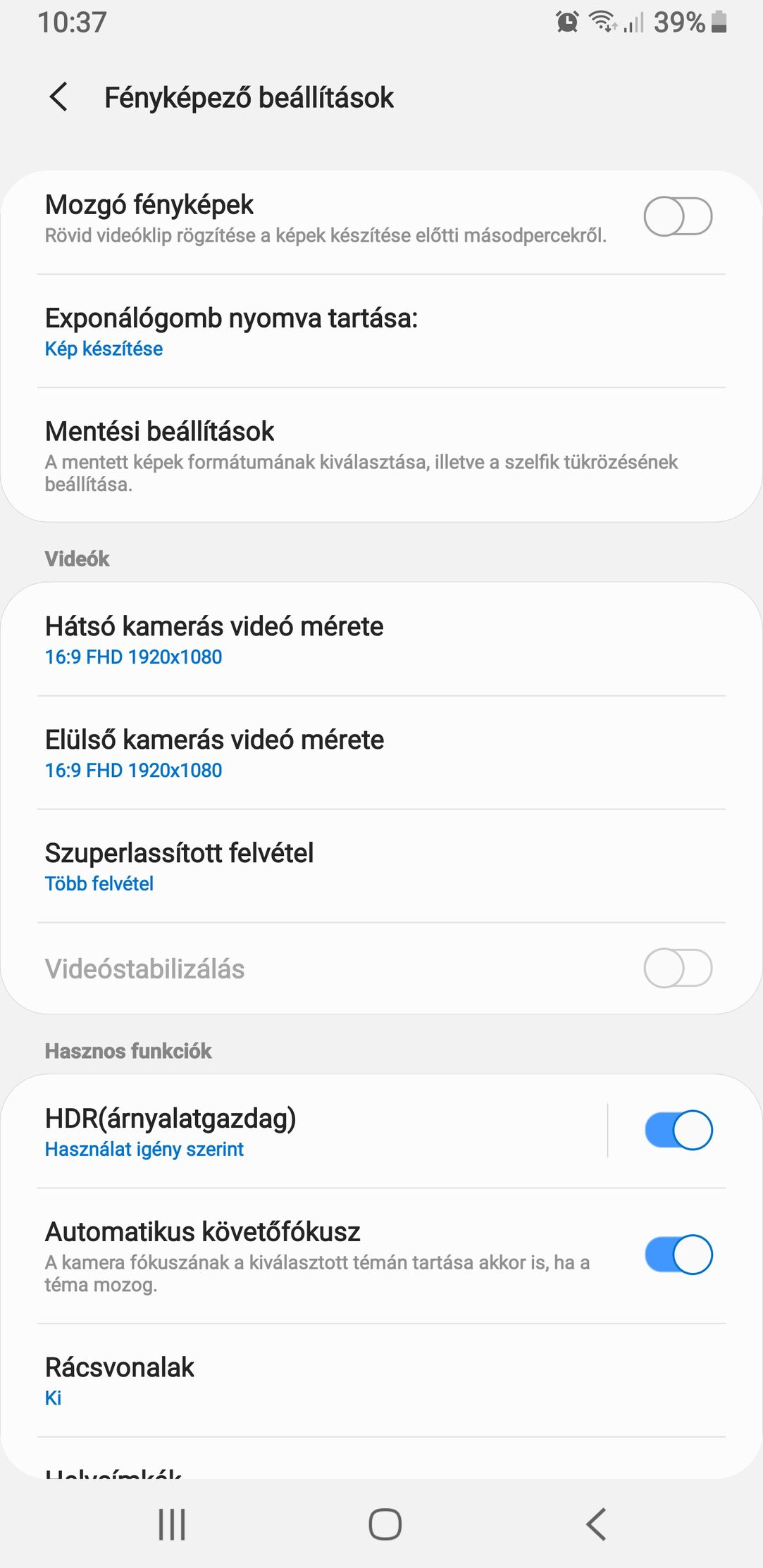Open Szuperlassított felvétel options
The width and height of the screenshot is (763, 1568).
[x=381, y=866]
